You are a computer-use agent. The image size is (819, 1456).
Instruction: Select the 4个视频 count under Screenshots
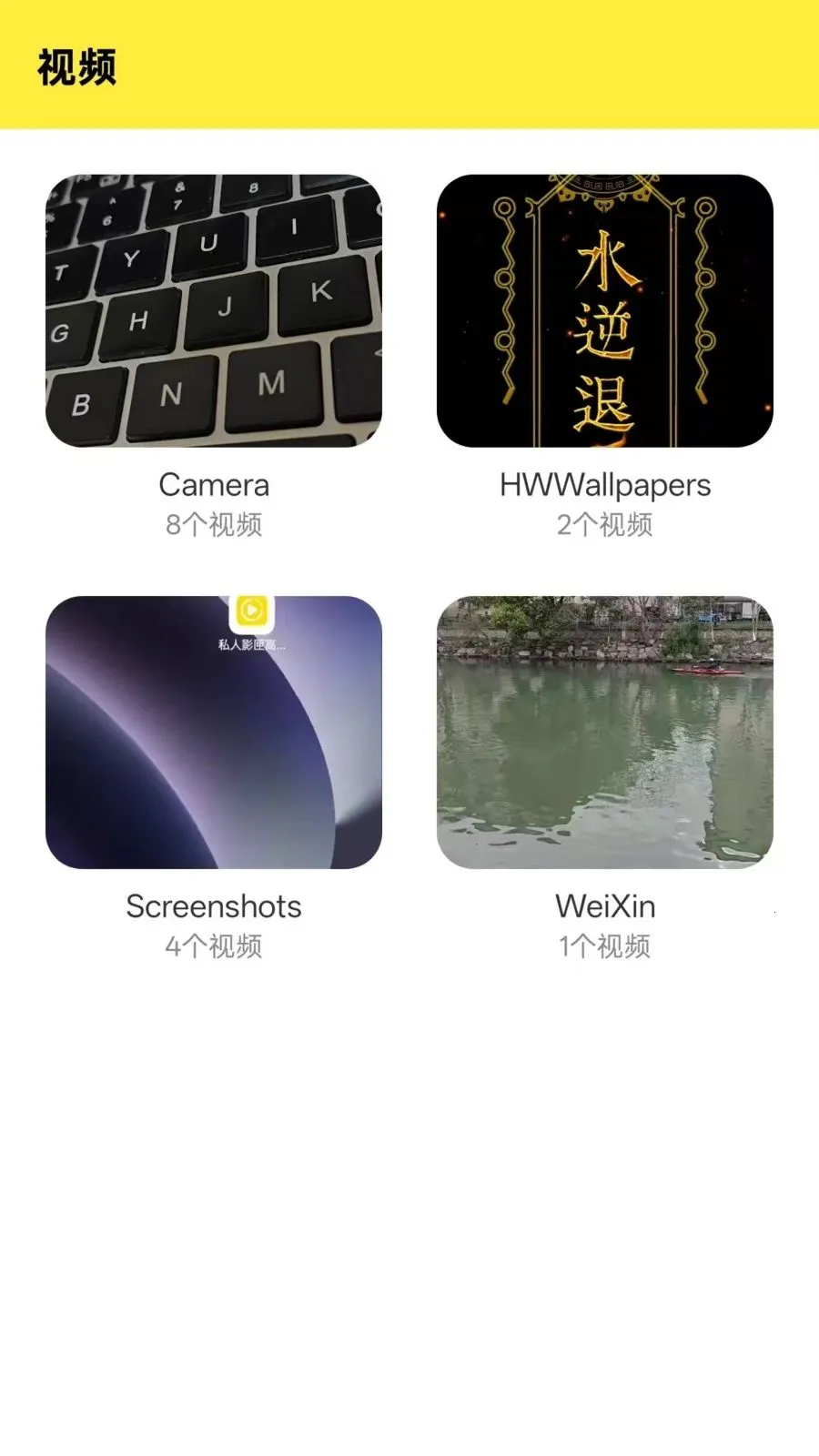coord(215,947)
